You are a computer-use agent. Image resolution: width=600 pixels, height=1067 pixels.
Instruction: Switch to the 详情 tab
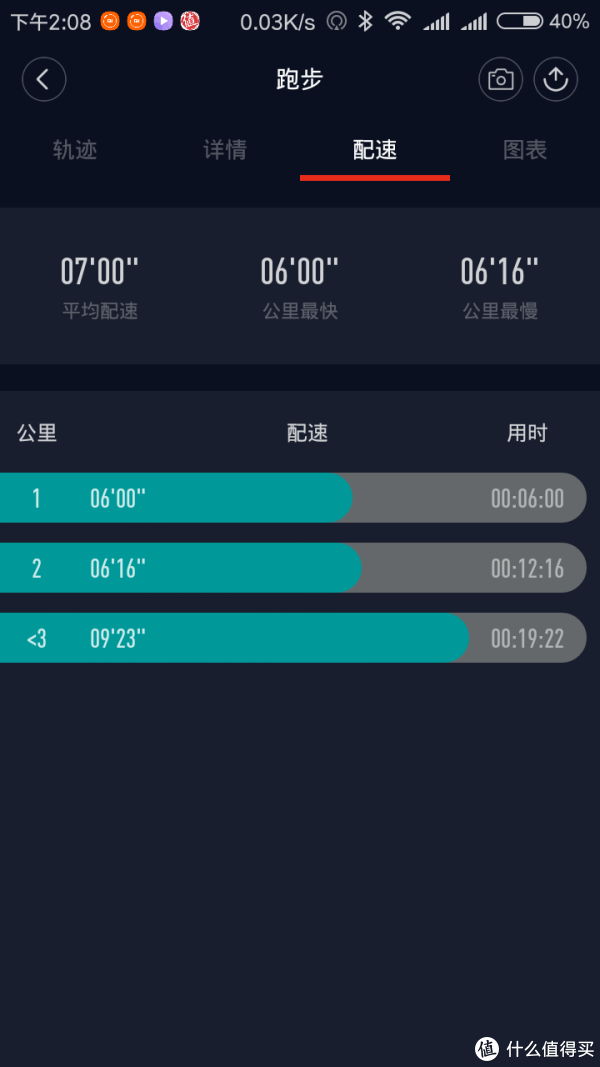tap(225, 150)
